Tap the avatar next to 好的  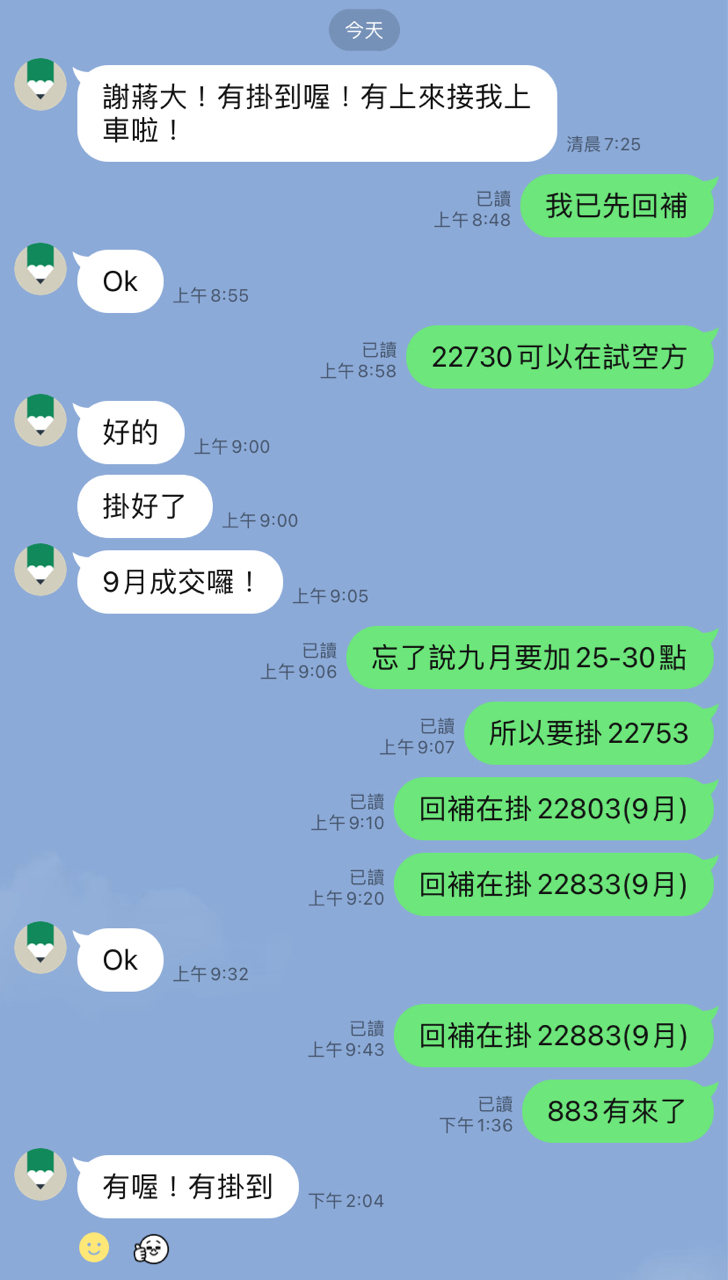pyautogui.click(x=41, y=420)
